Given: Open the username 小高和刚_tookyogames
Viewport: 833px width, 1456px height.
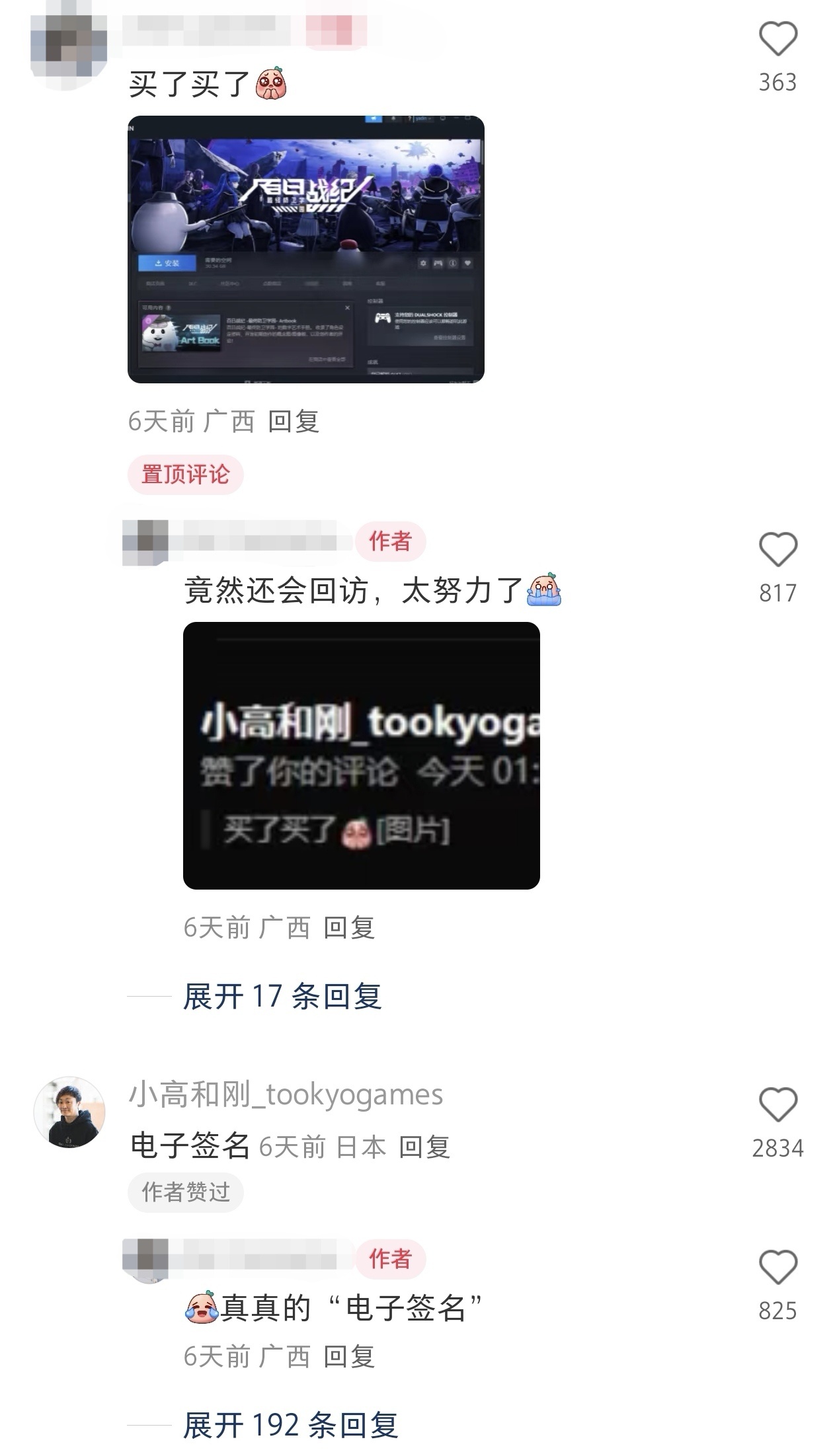Looking at the screenshot, I should pos(286,1095).
